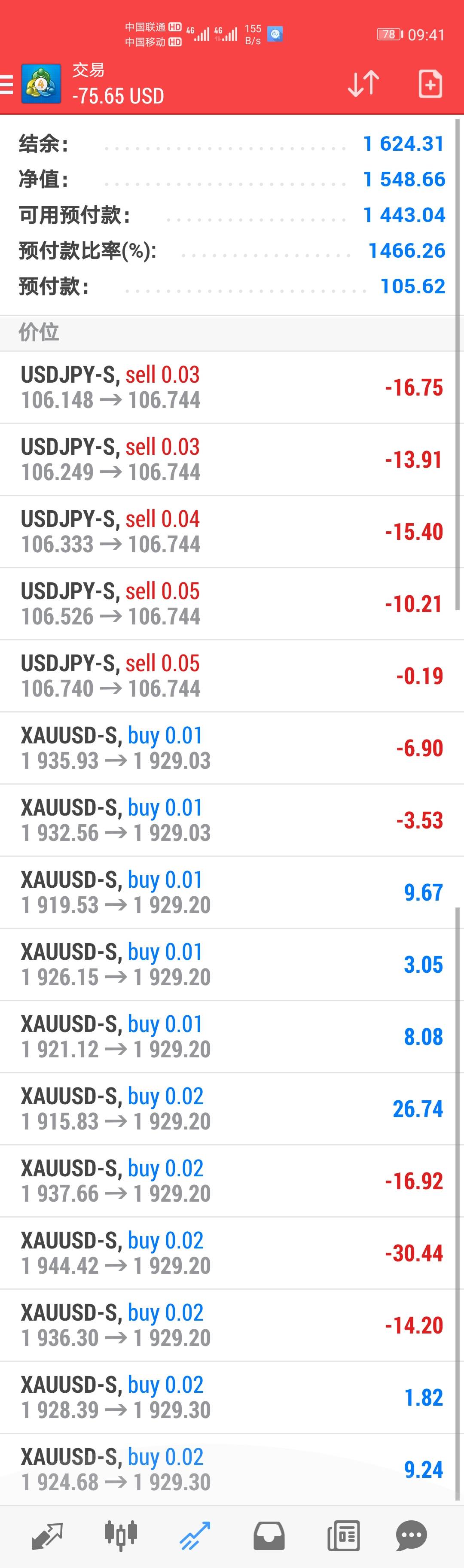Open the side menu drawer
Viewport: 464px width, 1568px height.
click(7, 84)
